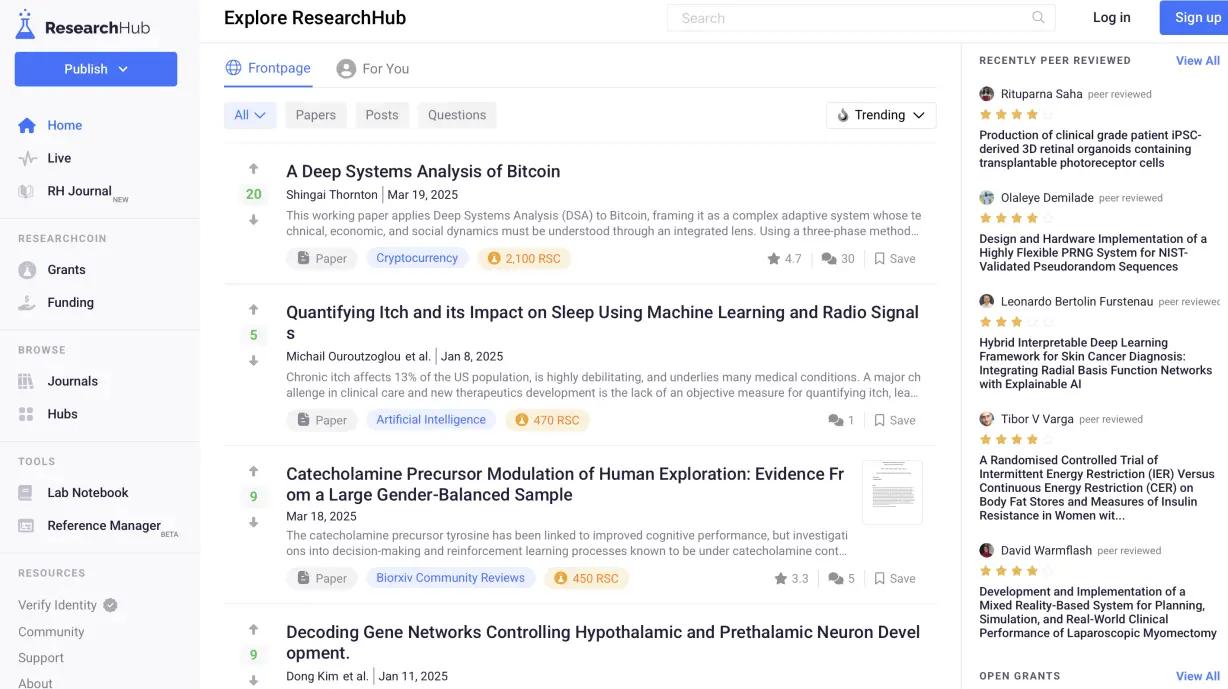Image resolution: width=1228 pixels, height=689 pixels.
Task: Switch to the For You tab
Action: tap(373, 69)
